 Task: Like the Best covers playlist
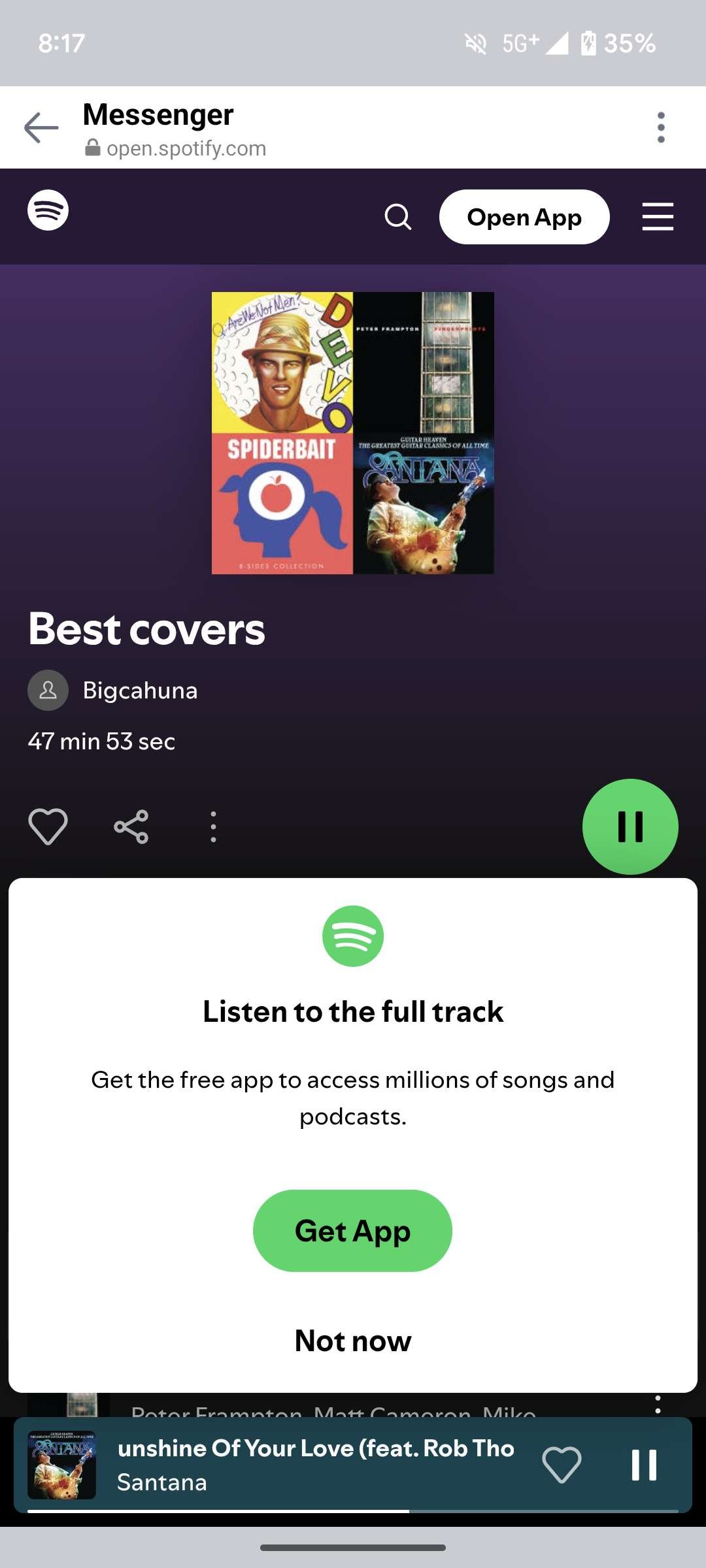pos(48,826)
